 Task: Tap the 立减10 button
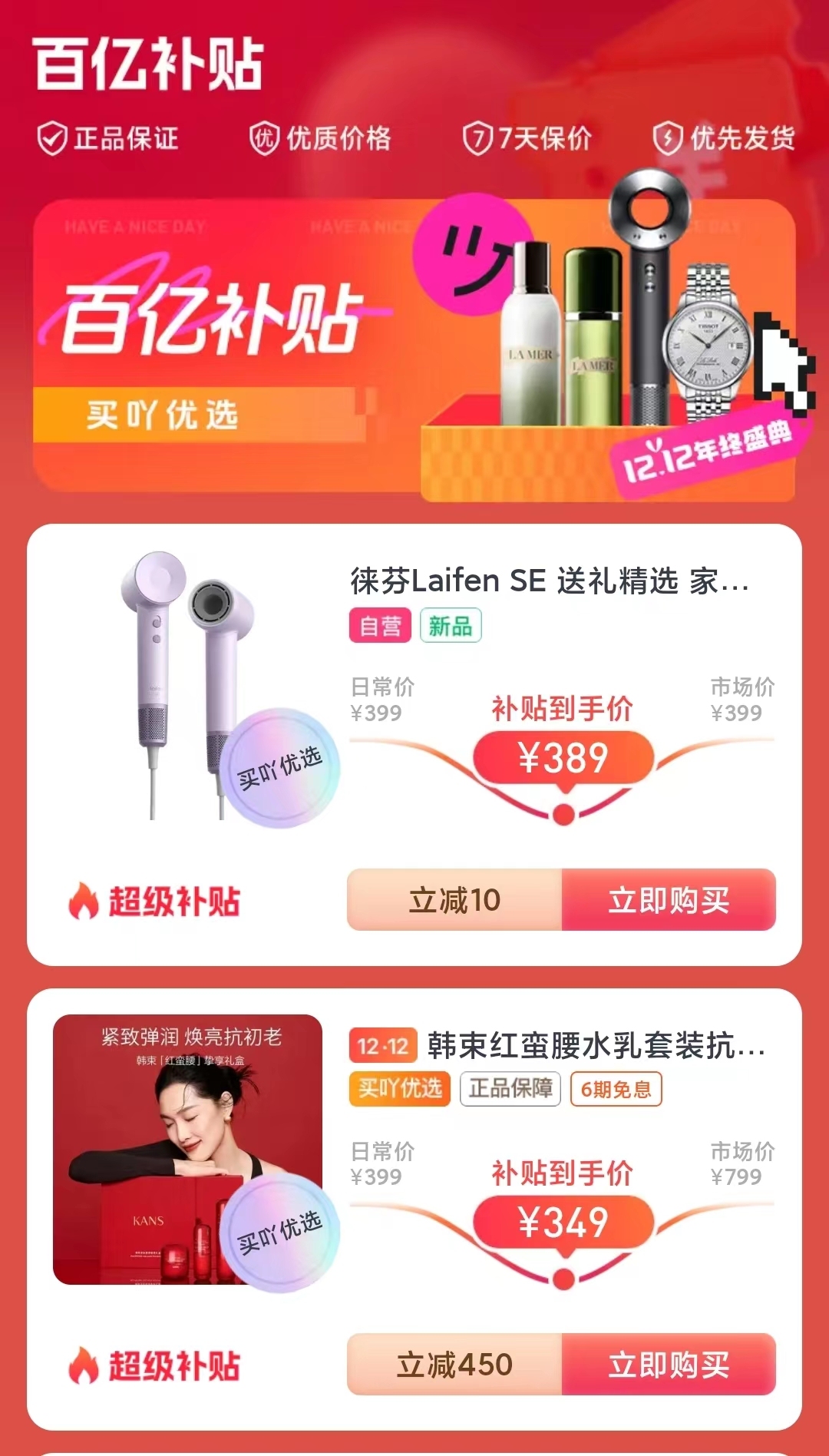(454, 900)
